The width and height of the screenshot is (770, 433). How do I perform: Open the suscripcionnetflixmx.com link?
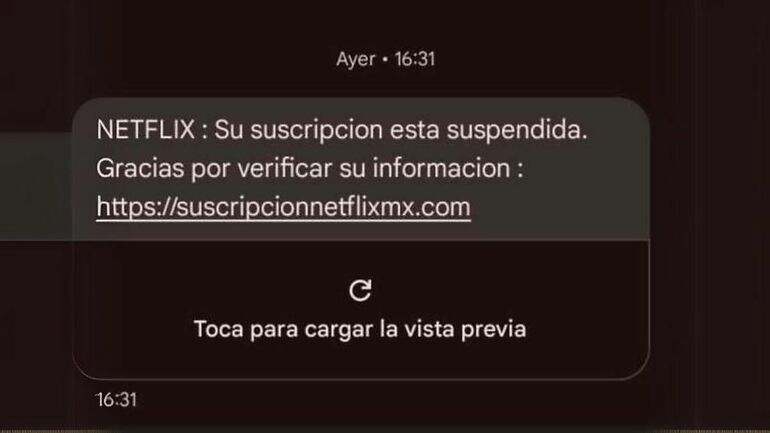coord(283,207)
